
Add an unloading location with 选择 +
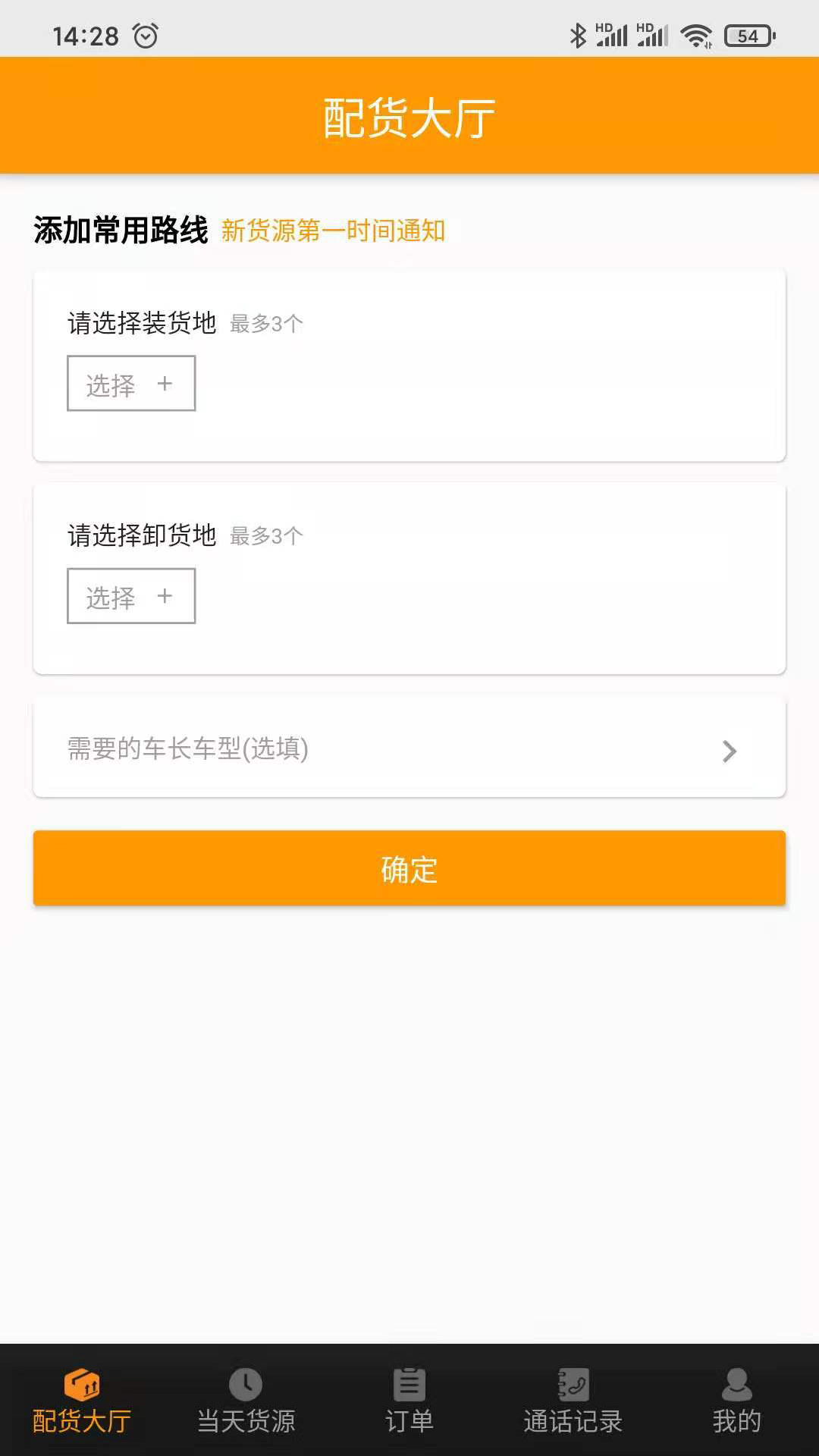click(130, 595)
